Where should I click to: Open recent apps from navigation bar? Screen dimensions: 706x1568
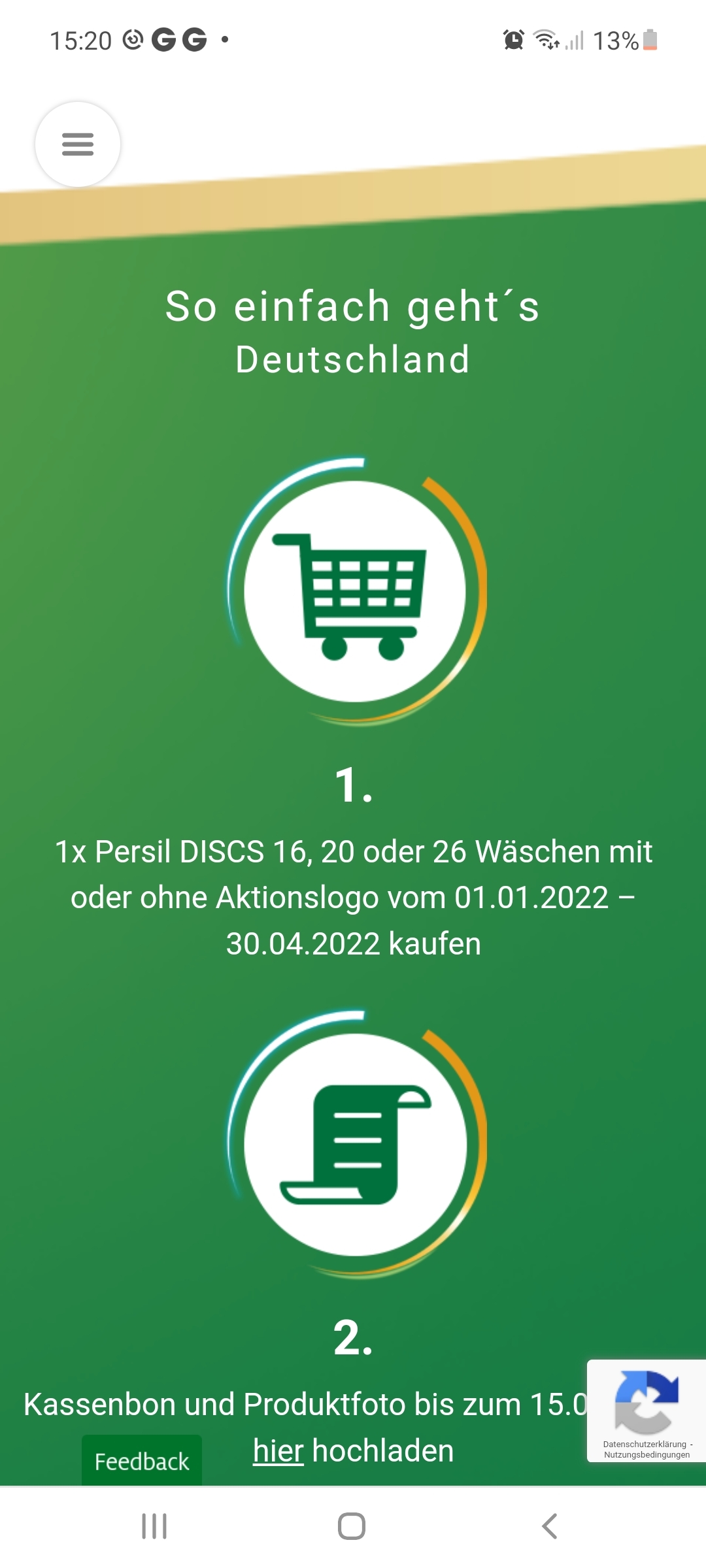coord(155,1526)
